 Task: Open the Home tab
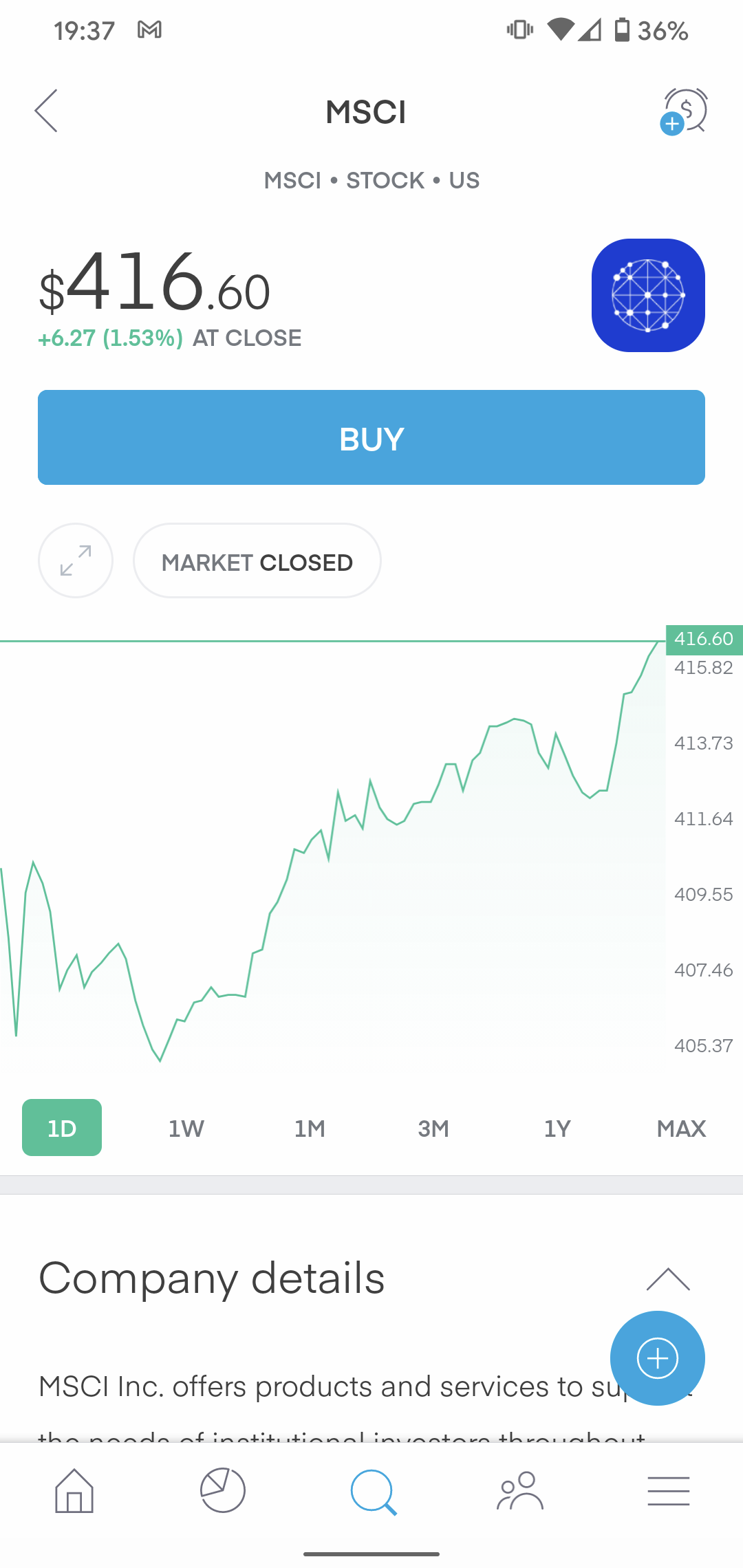74,1491
